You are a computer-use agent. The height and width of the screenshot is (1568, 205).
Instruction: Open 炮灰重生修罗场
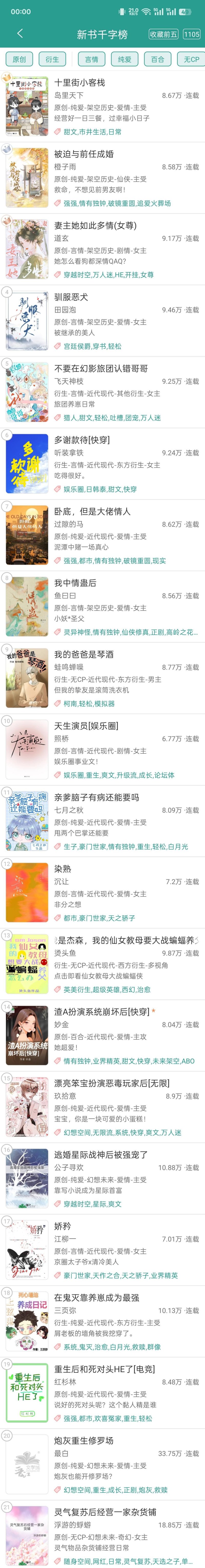click(x=84, y=1440)
